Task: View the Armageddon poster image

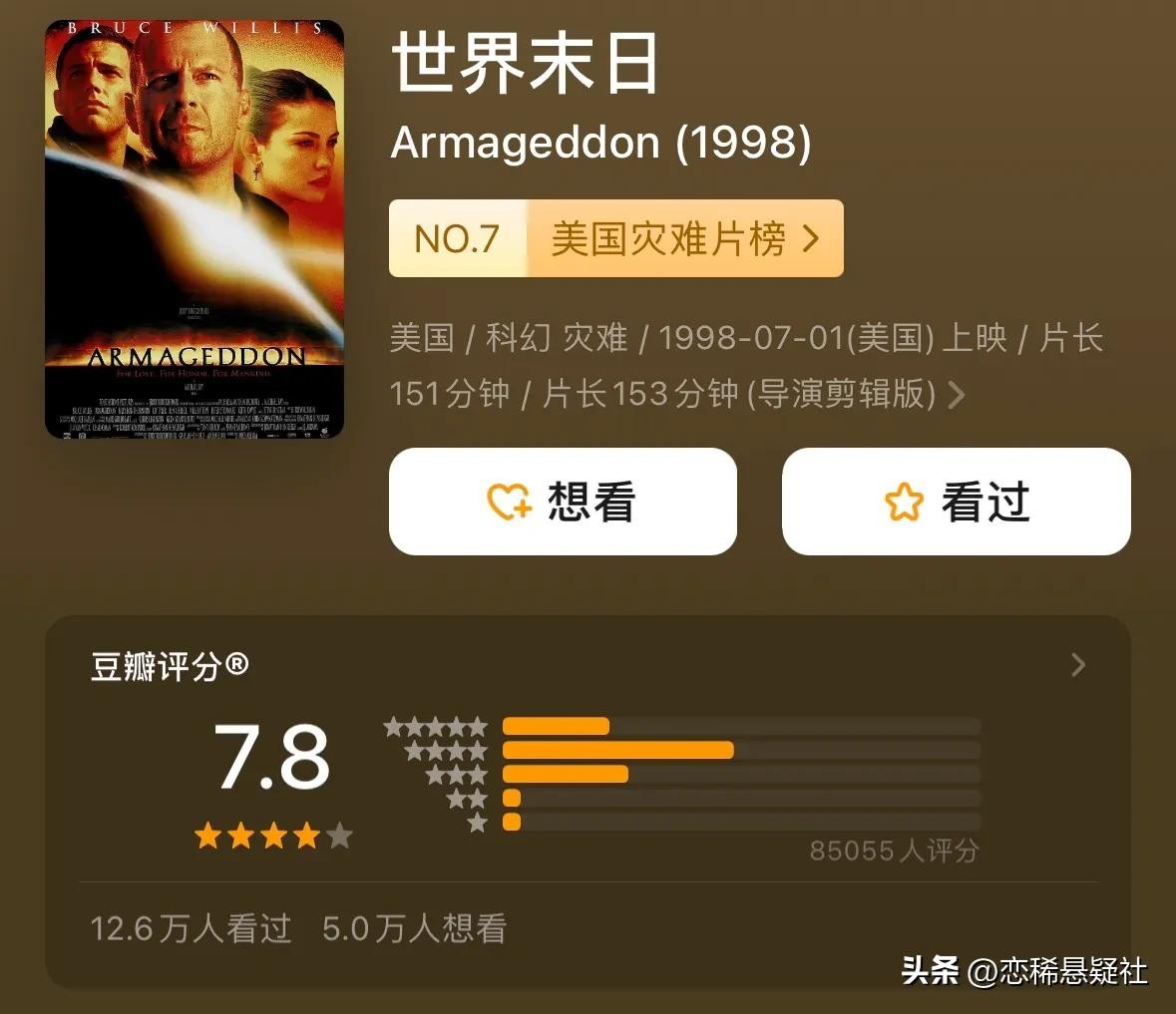Action: [x=195, y=229]
